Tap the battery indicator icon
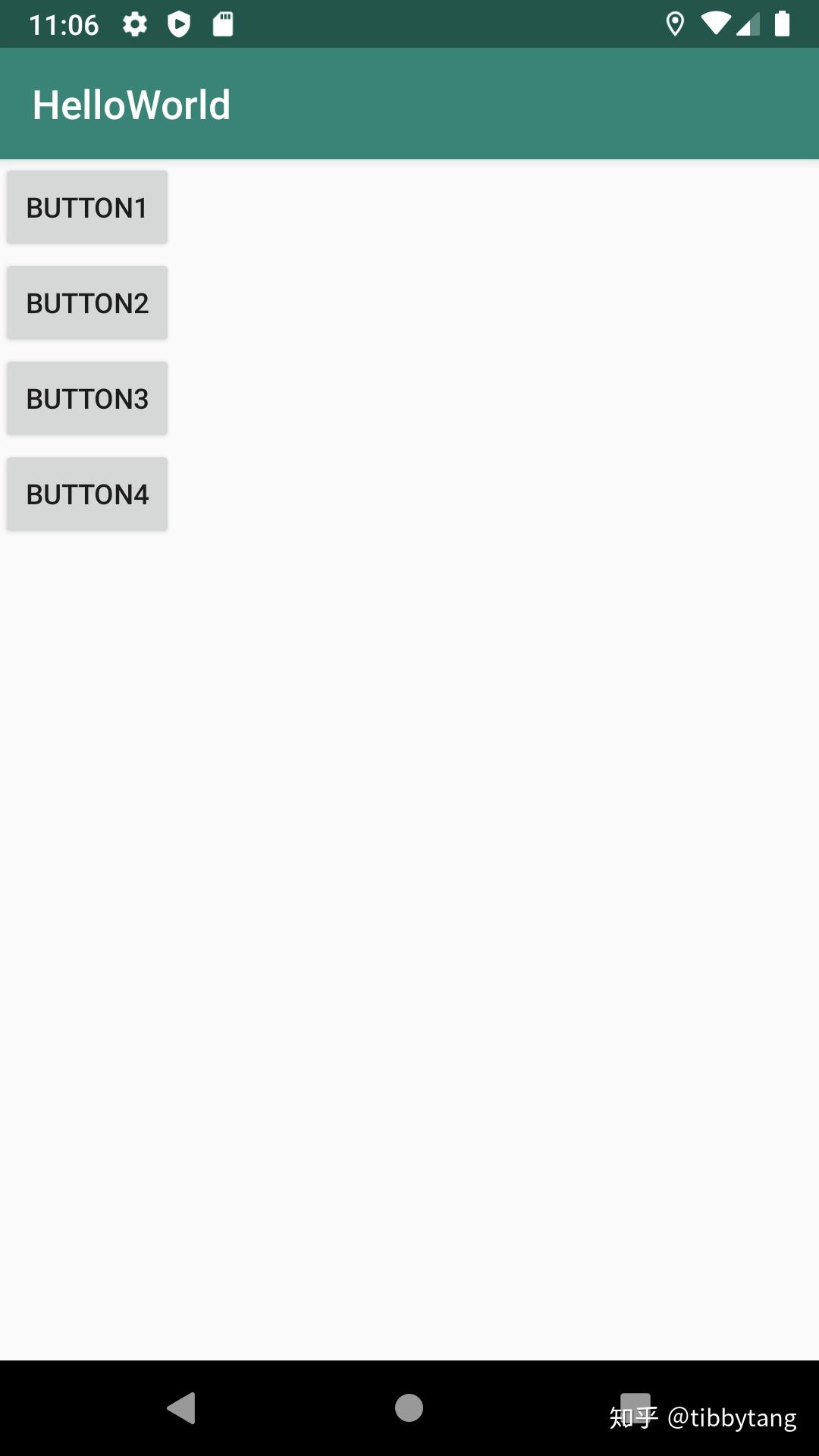The height and width of the screenshot is (1456, 819). 783,24
